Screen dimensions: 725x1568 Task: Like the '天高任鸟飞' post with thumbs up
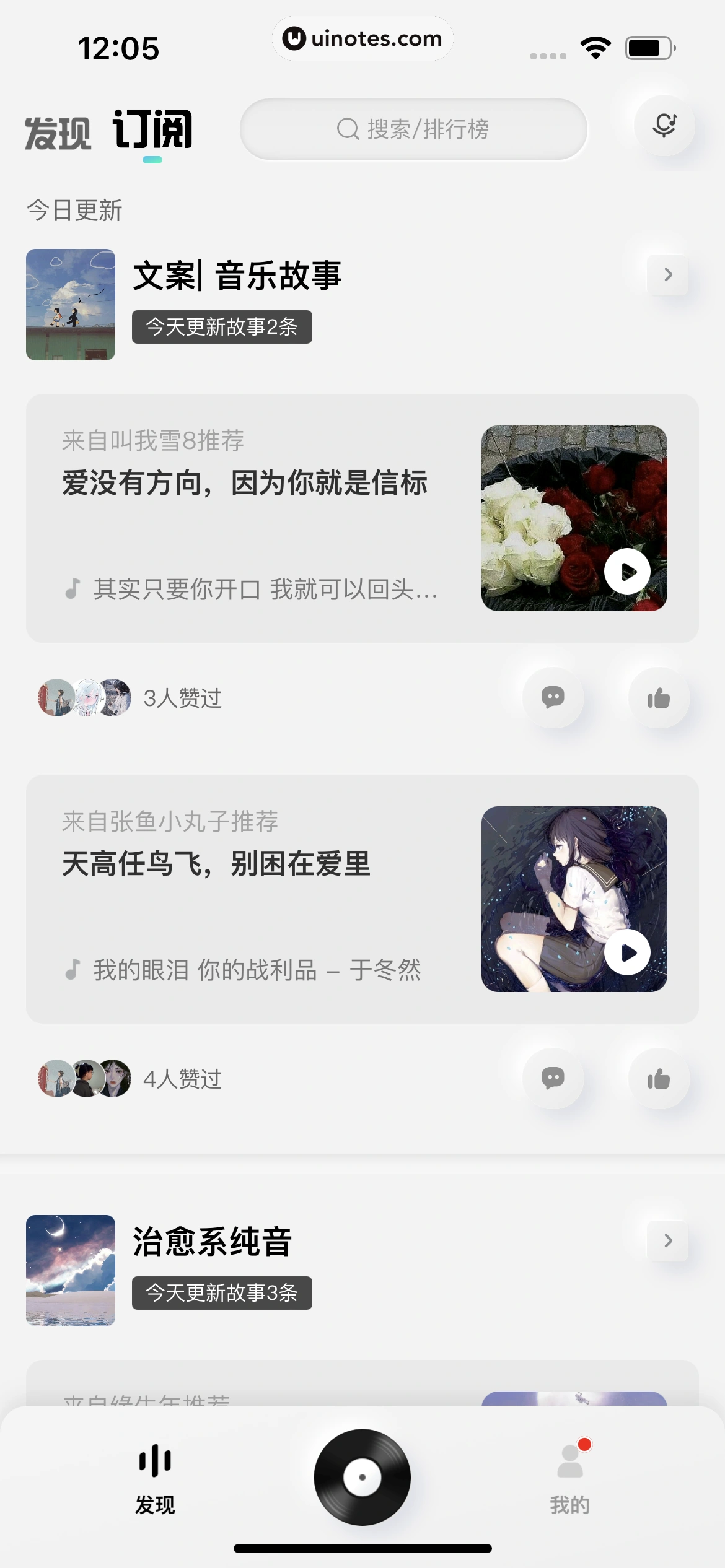[x=658, y=1078]
